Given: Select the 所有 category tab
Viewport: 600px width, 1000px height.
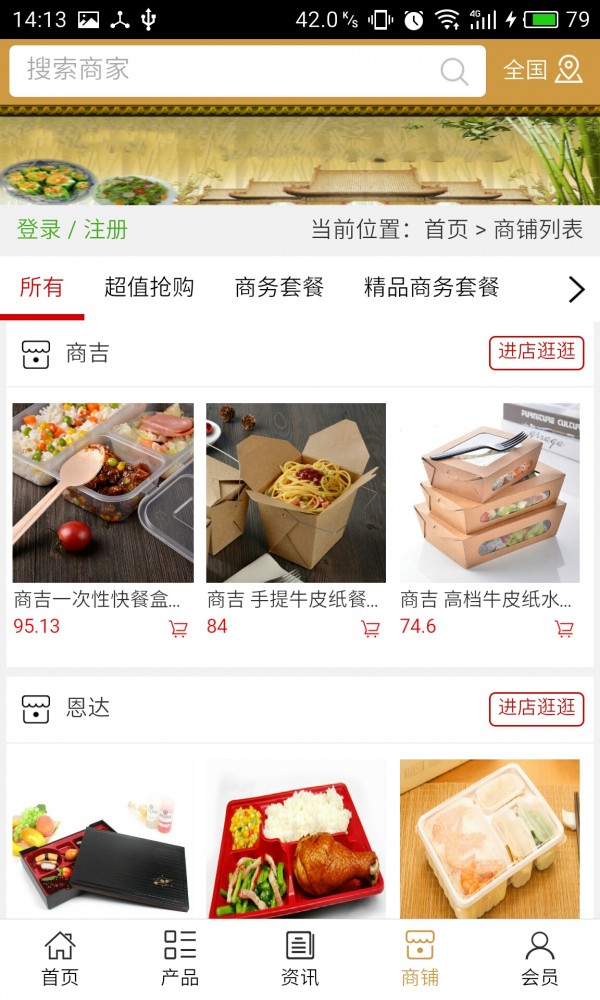Looking at the screenshot, I should pos(41,288).
